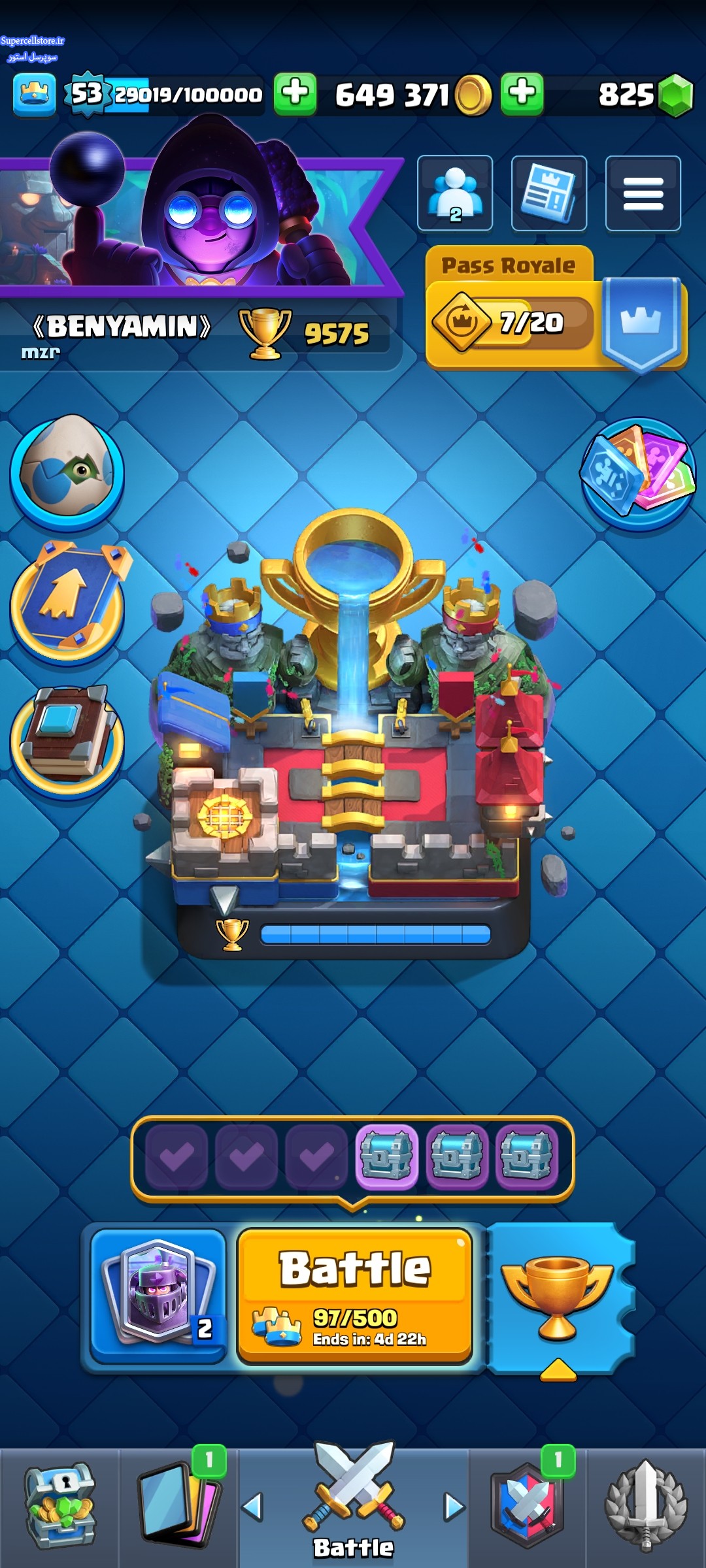Open the news feed icon
The image size is (706, 1568).
click(549, 193)
